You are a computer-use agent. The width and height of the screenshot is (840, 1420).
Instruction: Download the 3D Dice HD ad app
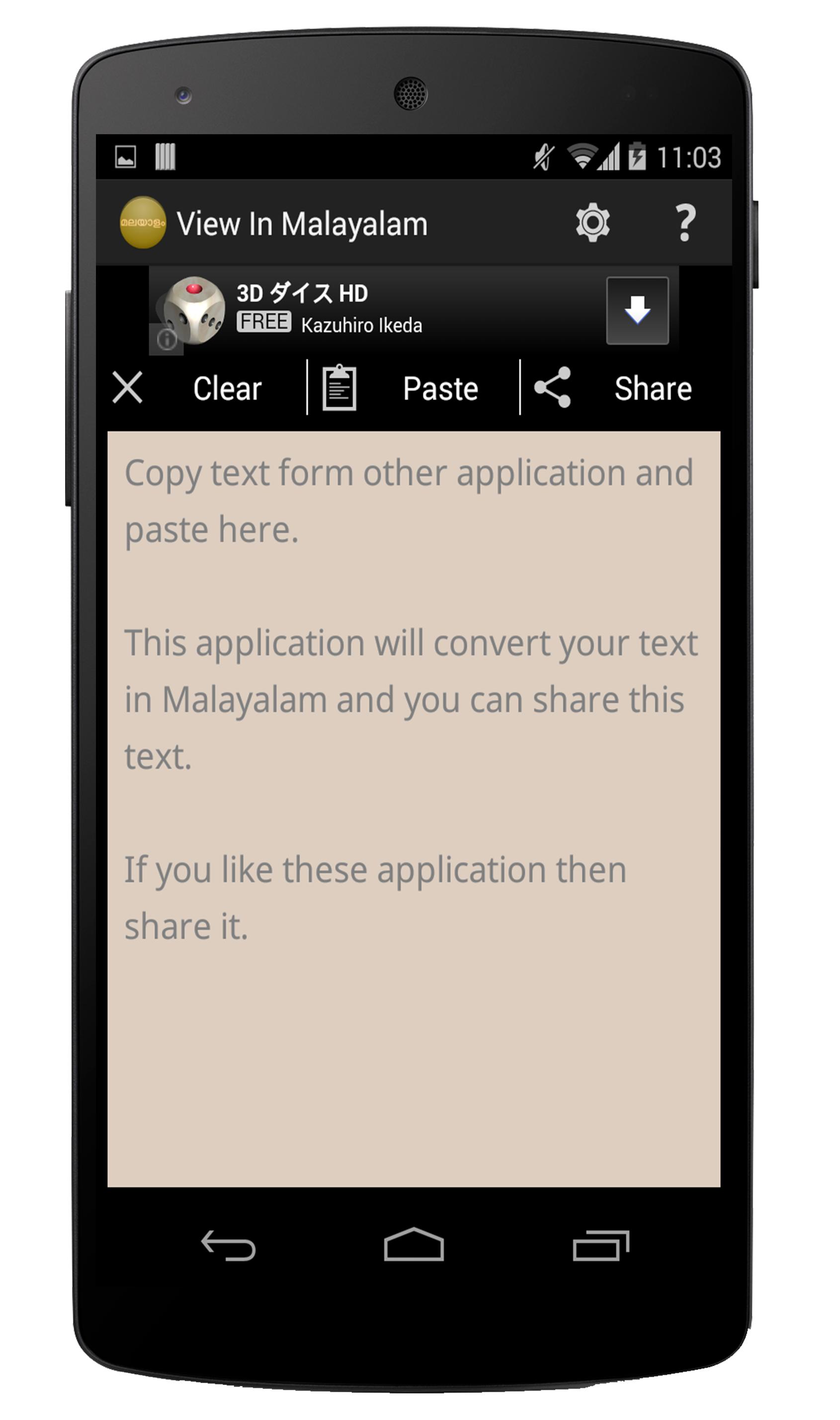pyautogui.click(x=637, y=310)
